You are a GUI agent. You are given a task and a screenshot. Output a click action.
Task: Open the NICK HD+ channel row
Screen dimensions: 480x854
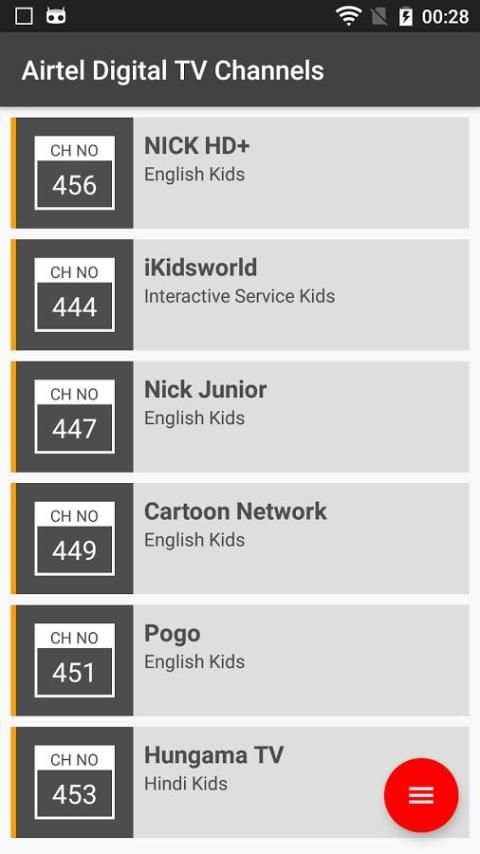pos(240,173)
